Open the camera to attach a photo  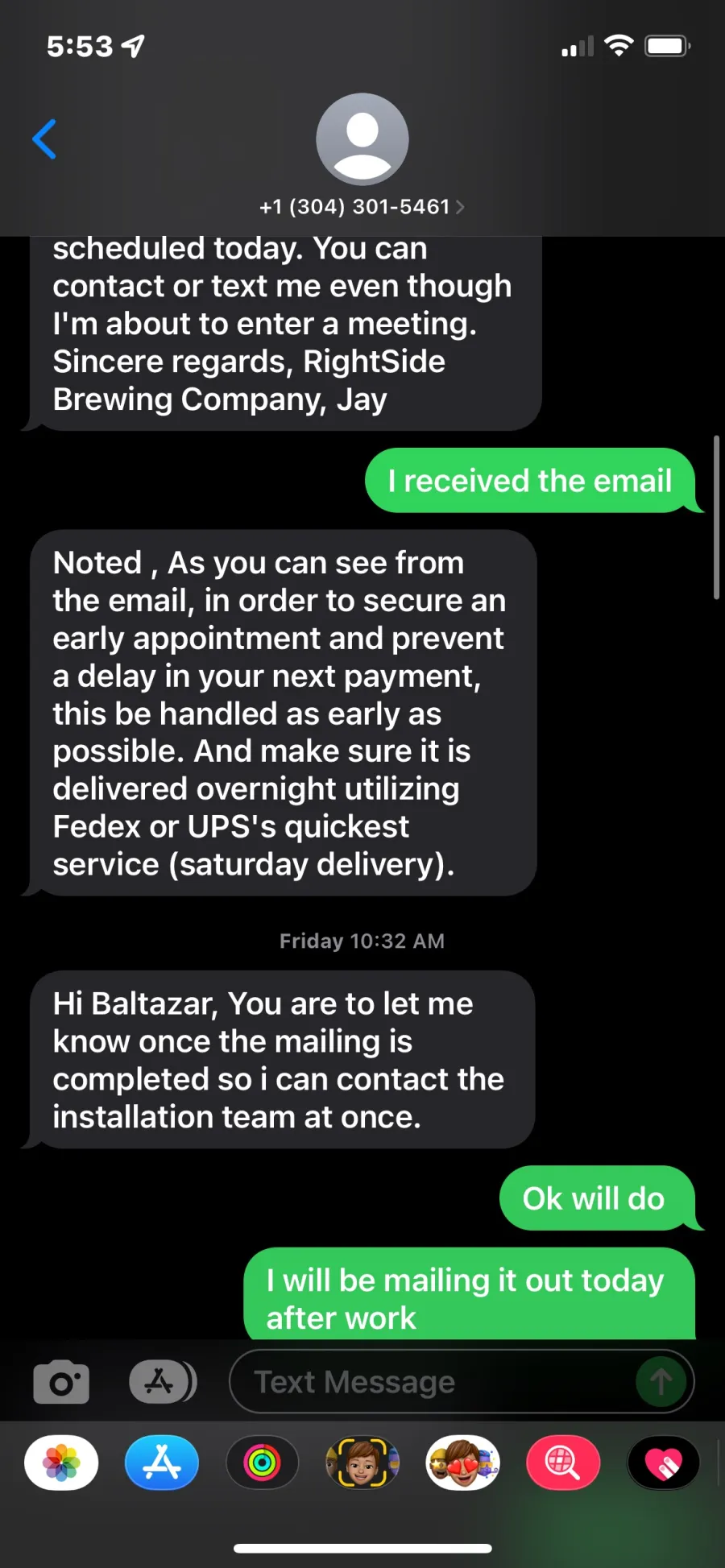61,1382
